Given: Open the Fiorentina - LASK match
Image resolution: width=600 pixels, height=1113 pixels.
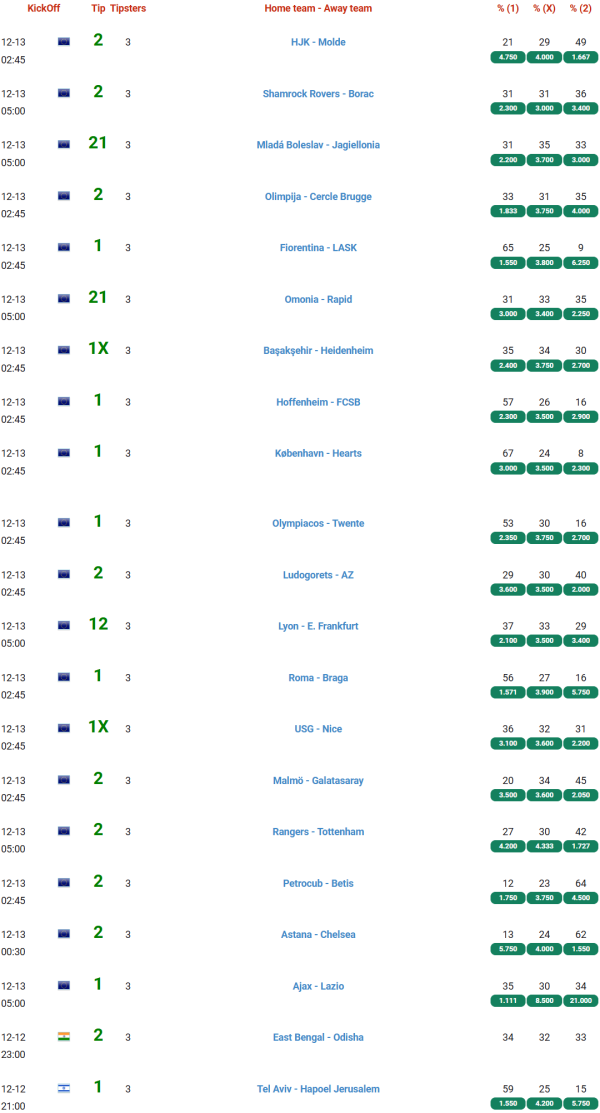Looking at the screenshot, I should [x=318, y=248].
